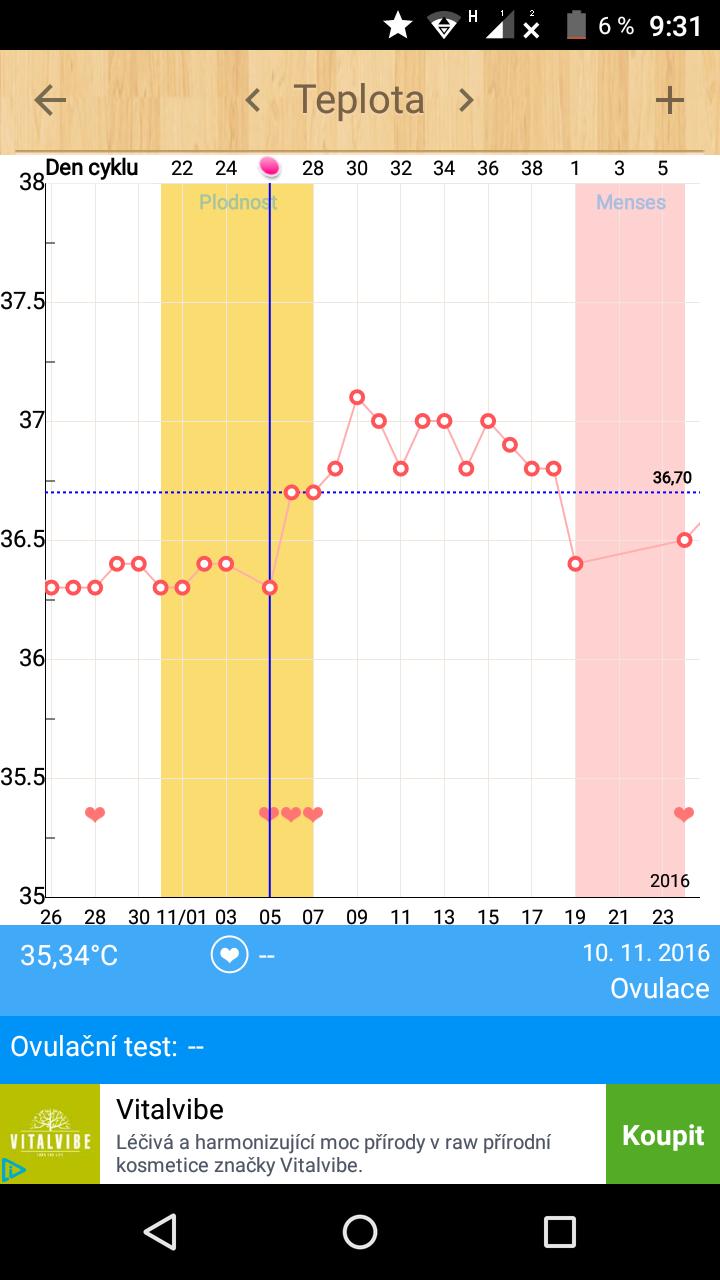Open the ad choices info icon
This screenshot has width=720, height=1280.
point(12,1169)
